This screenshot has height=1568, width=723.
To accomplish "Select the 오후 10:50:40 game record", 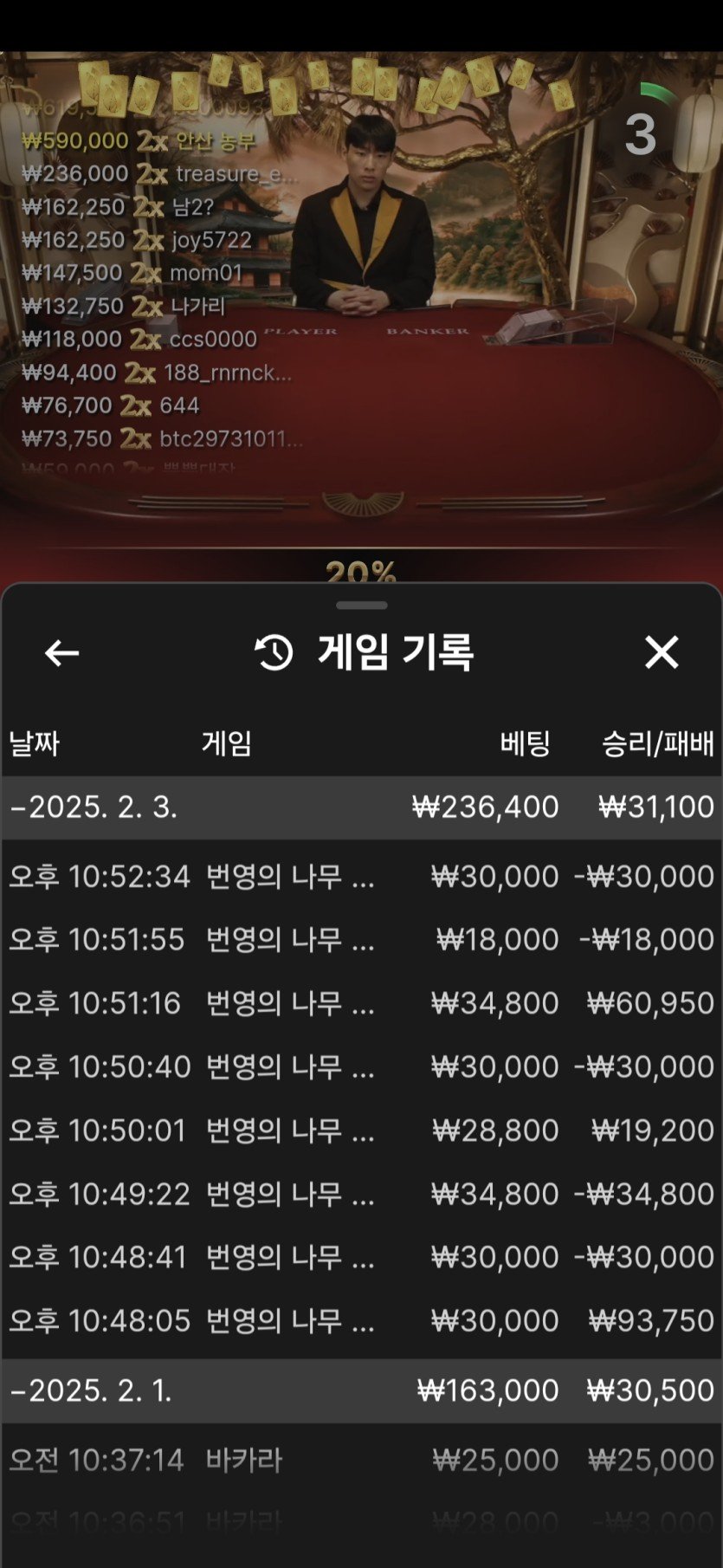I will pyautogui.click(x=361, y=1066).
